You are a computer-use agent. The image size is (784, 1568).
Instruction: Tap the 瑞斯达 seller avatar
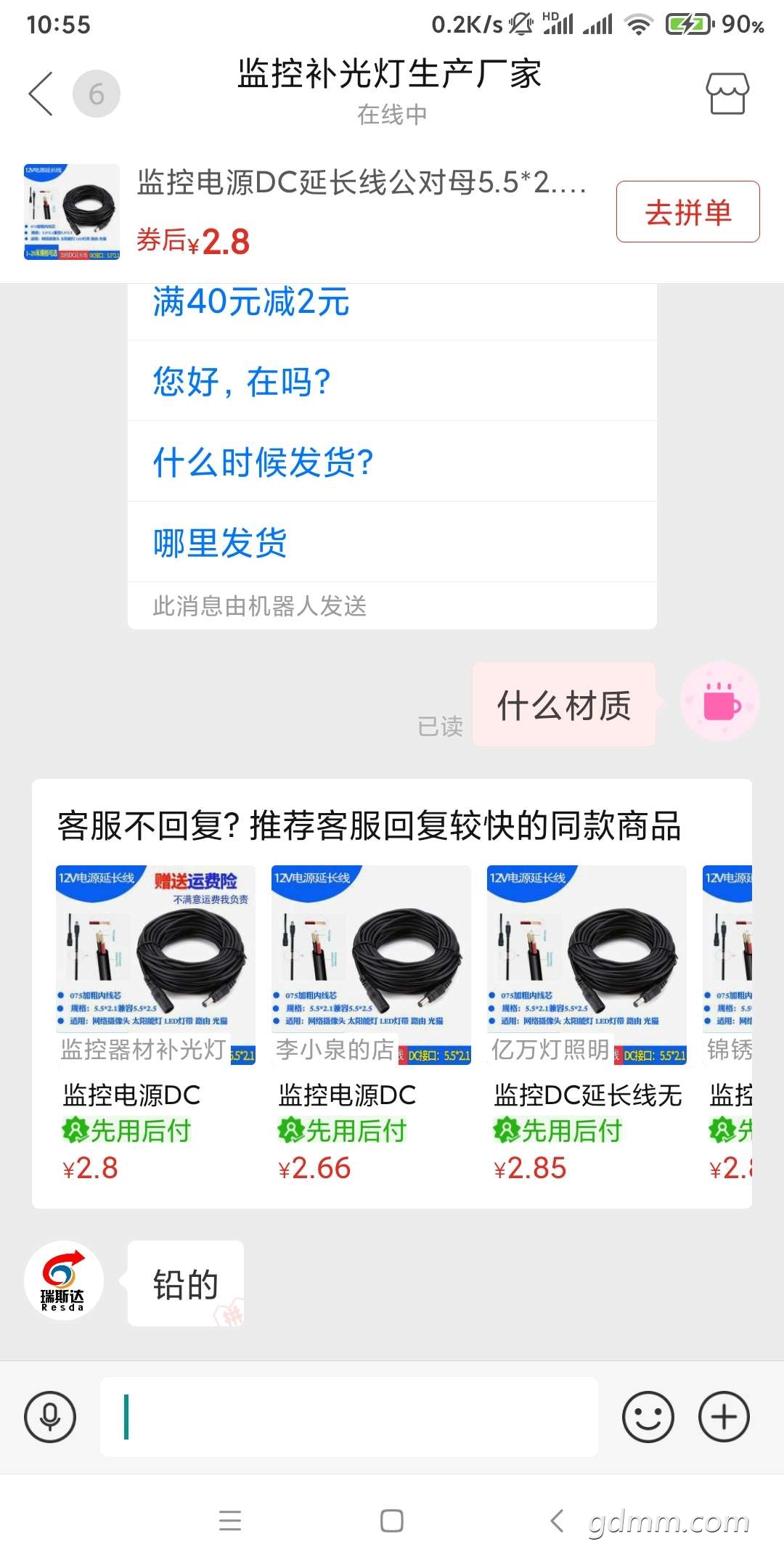[64, 1281]
